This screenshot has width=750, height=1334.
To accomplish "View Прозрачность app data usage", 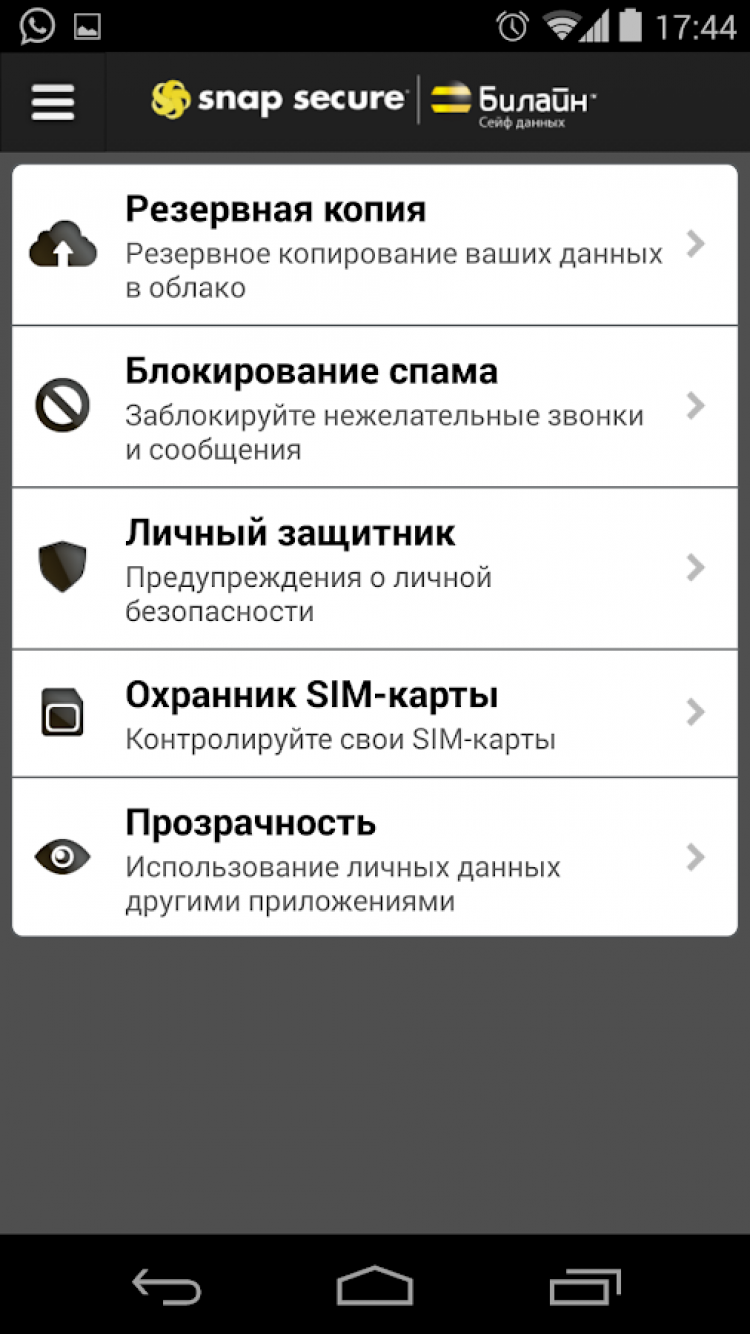I will 375,857.
